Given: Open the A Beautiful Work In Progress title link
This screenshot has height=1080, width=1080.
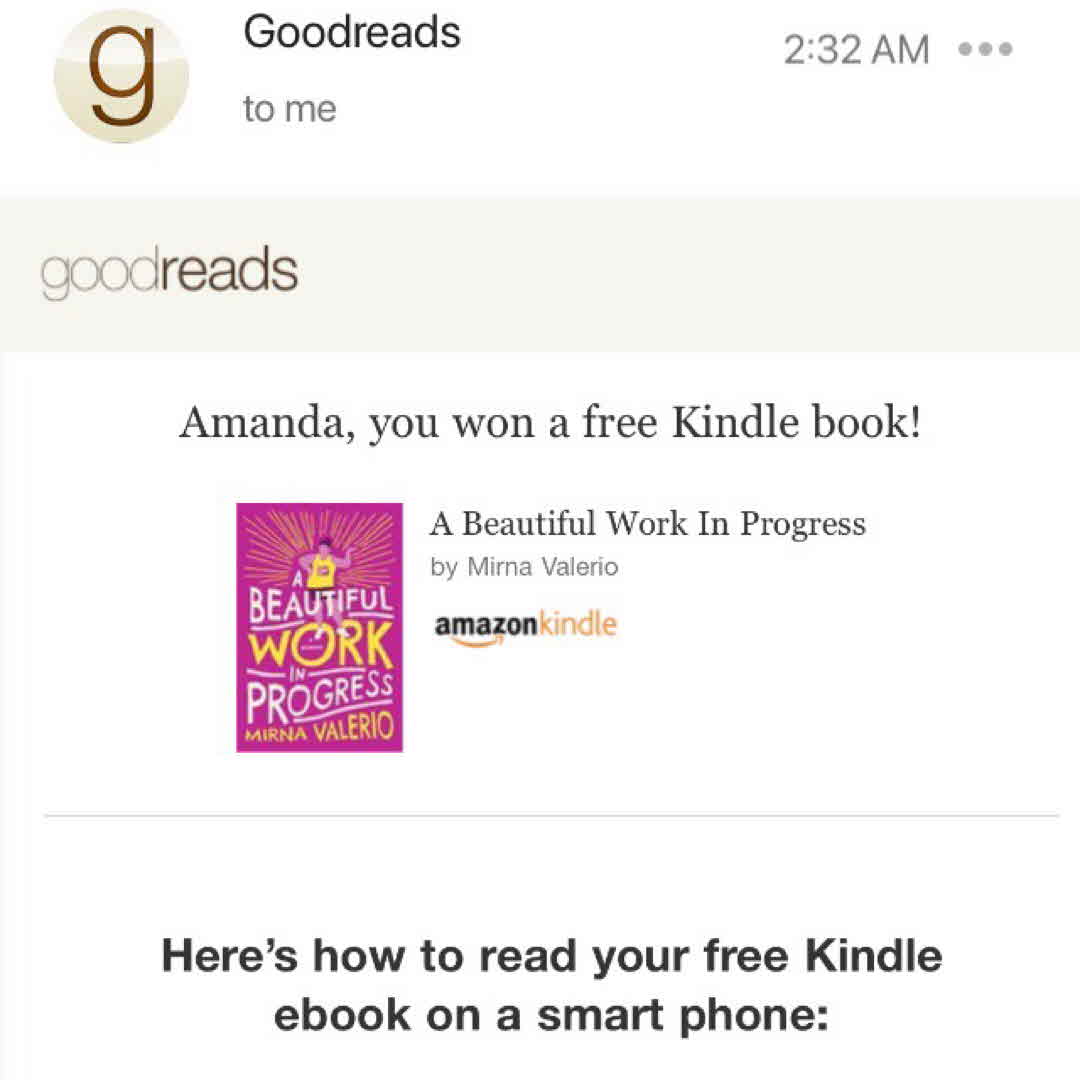Looking at the screenshot, I should click(x=647, y=523).
